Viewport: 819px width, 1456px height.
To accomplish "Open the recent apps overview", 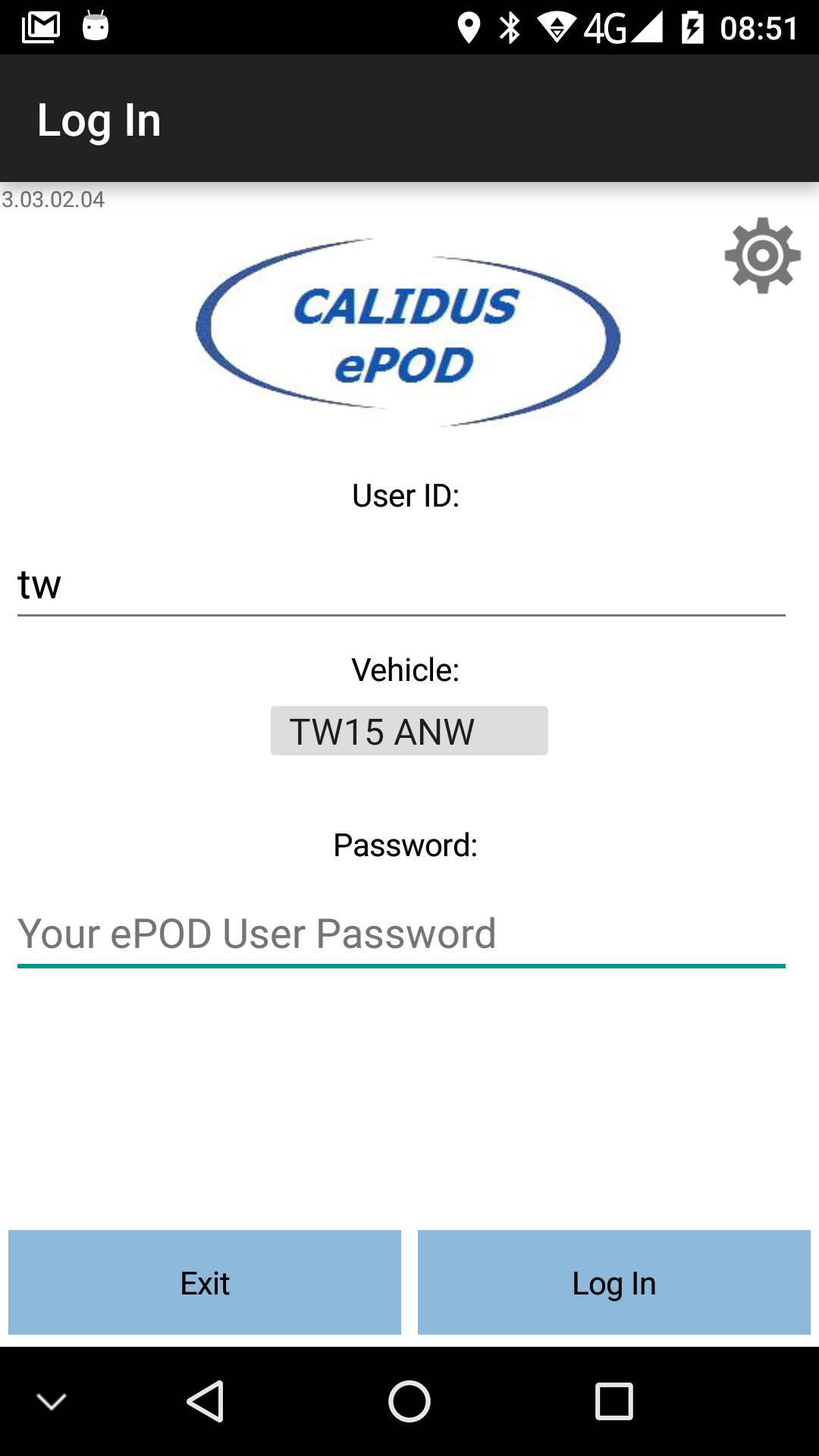I will 614,1401.
